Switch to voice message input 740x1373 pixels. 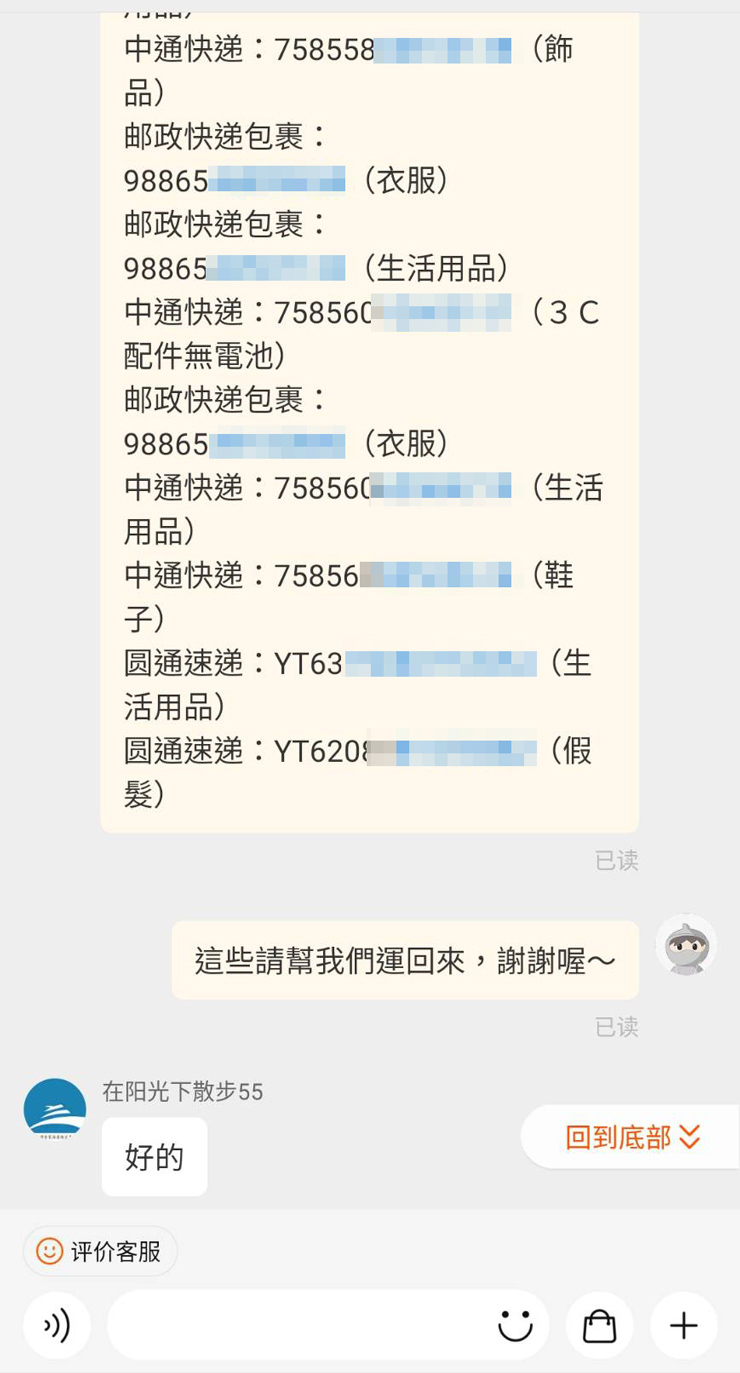(x=57, y=1326)
